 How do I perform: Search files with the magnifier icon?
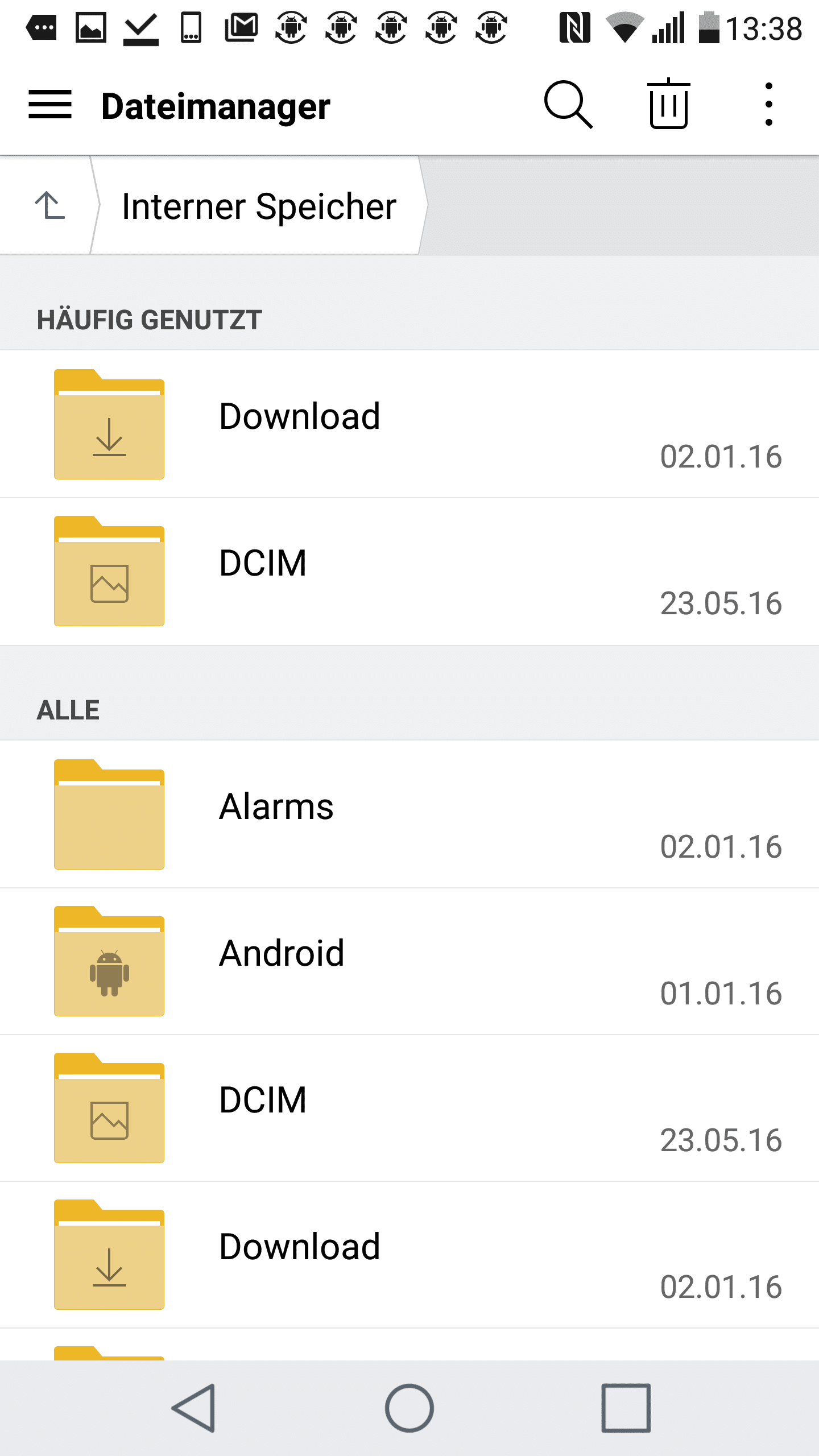pos(568,105)
